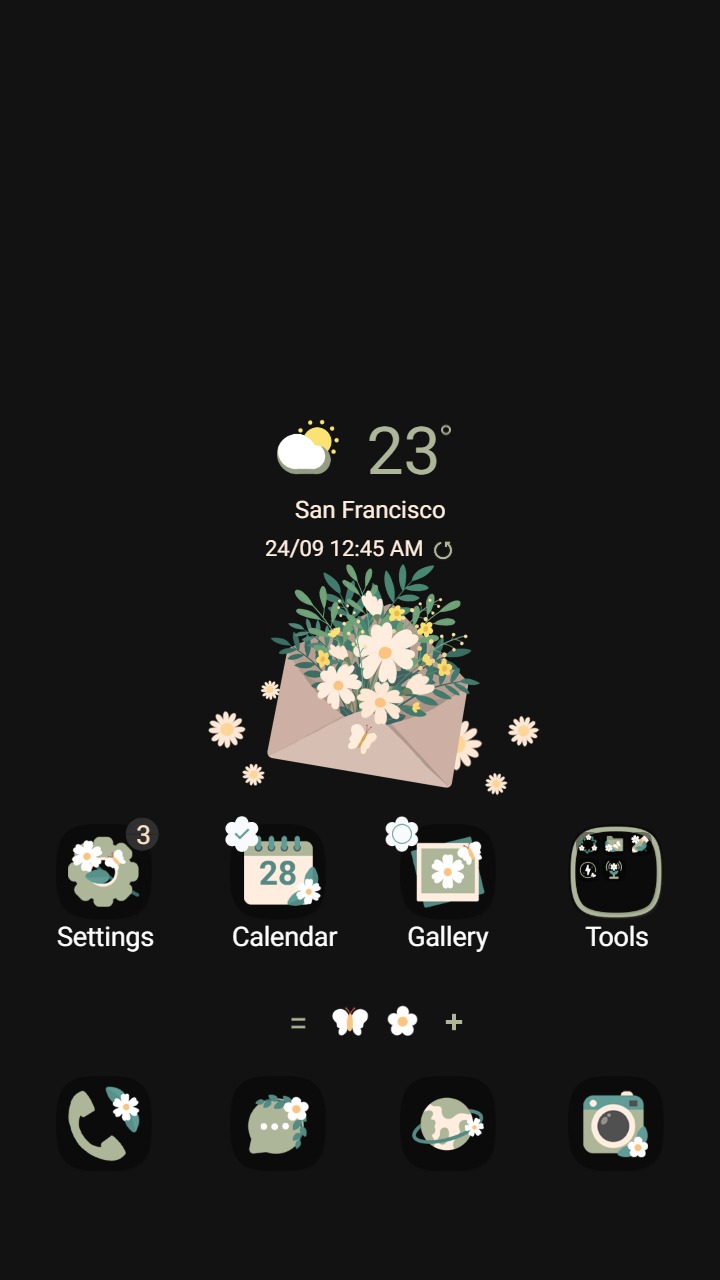Screen dimensions: 720x1280
Task: Select the flower page indicator dot
Action: tap(402, 1021)
